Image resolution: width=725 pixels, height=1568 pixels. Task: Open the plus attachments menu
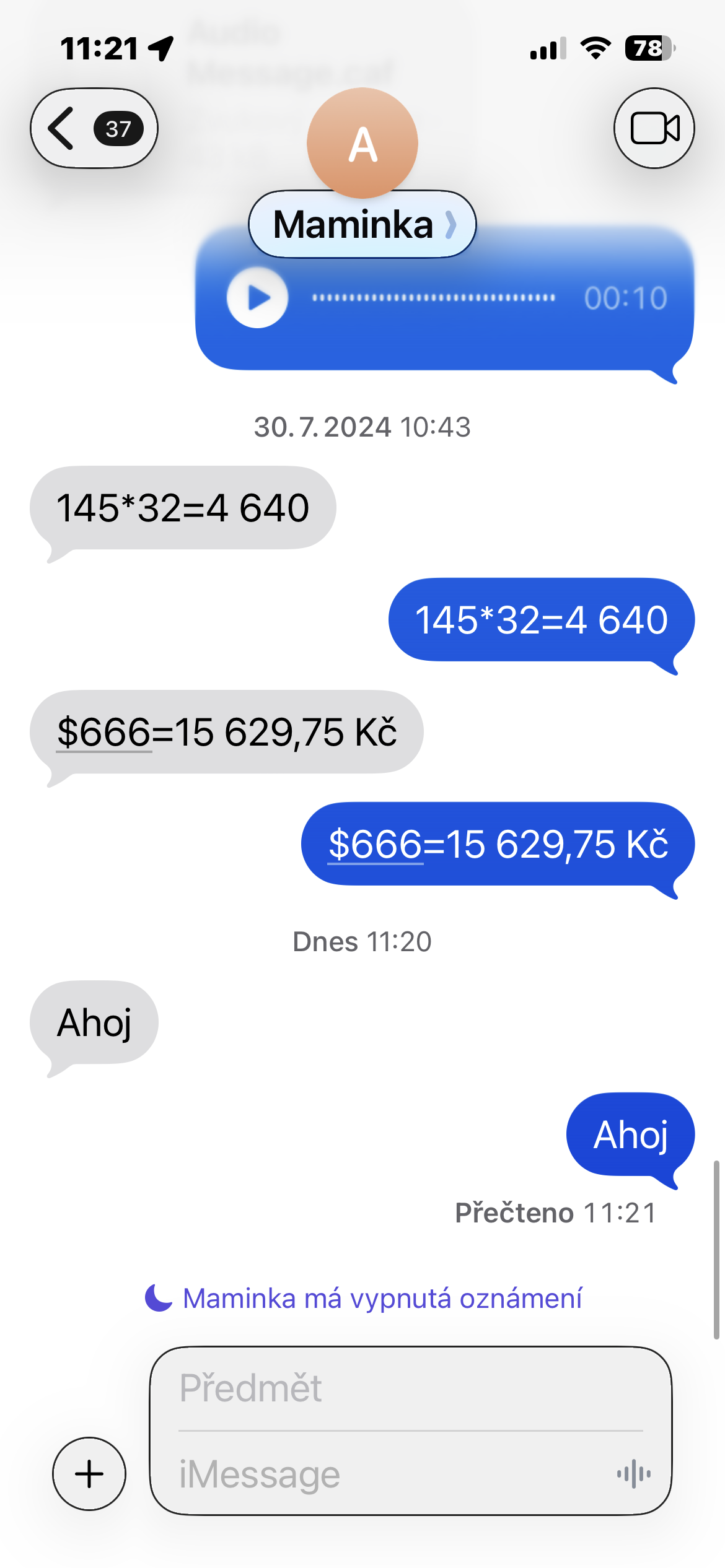click(x=89, y=1473)
